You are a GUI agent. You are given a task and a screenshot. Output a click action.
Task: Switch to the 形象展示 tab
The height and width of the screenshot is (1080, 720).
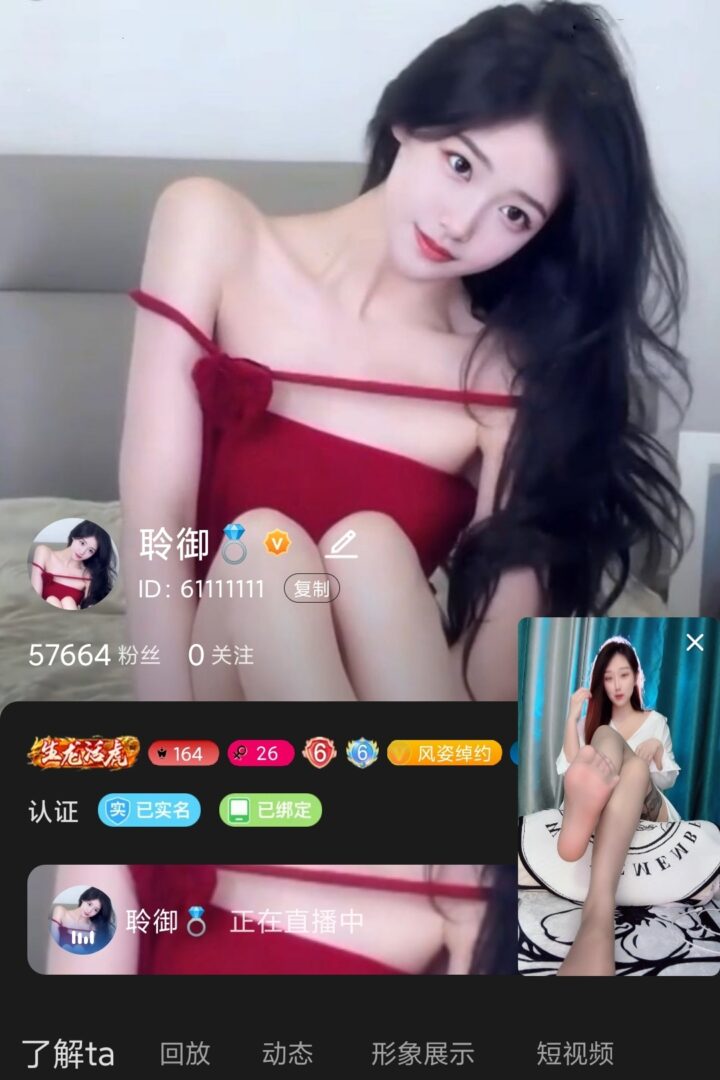tap(422, 1053)
